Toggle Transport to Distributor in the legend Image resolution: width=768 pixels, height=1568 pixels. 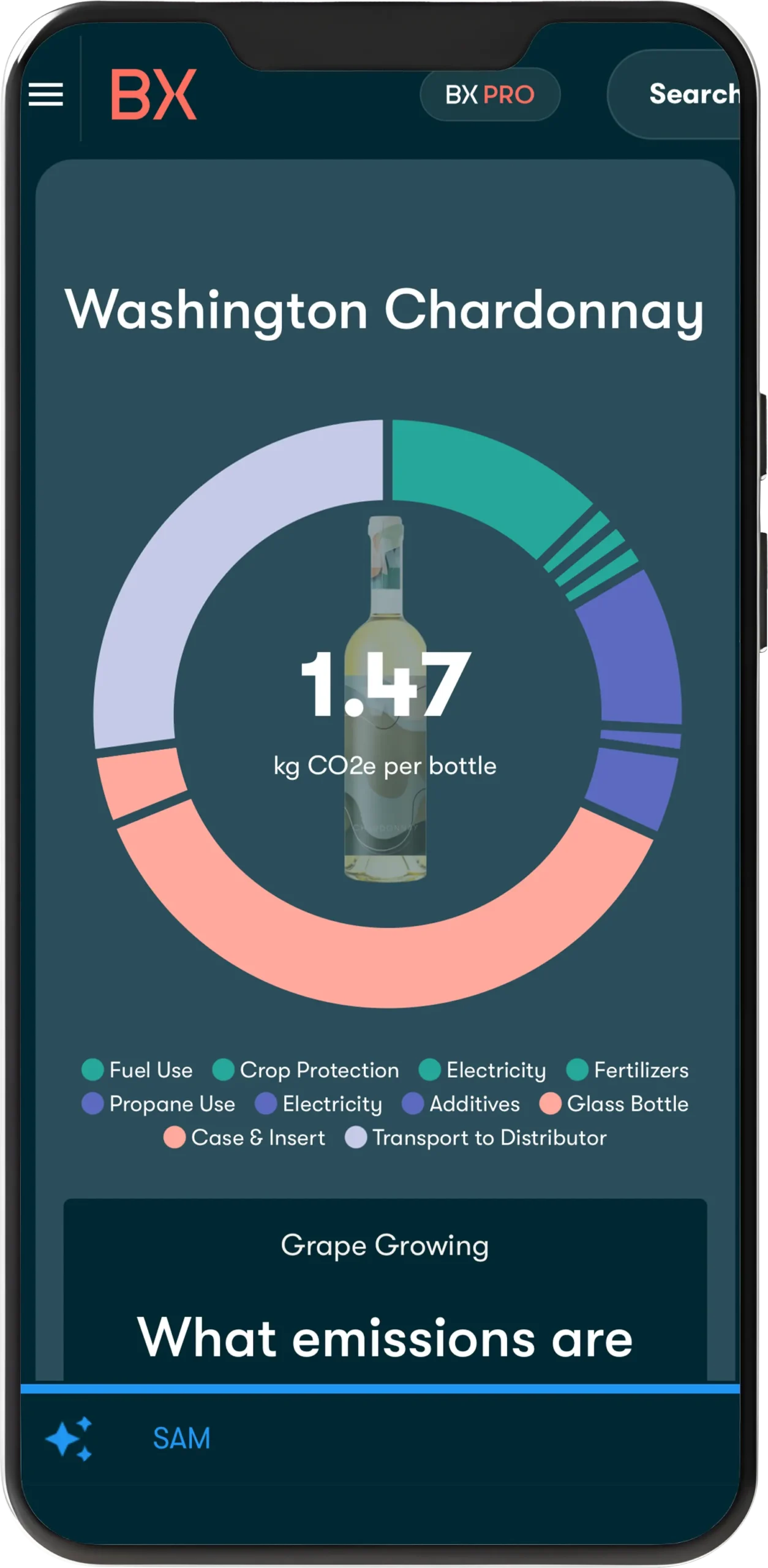[476, 1137]
